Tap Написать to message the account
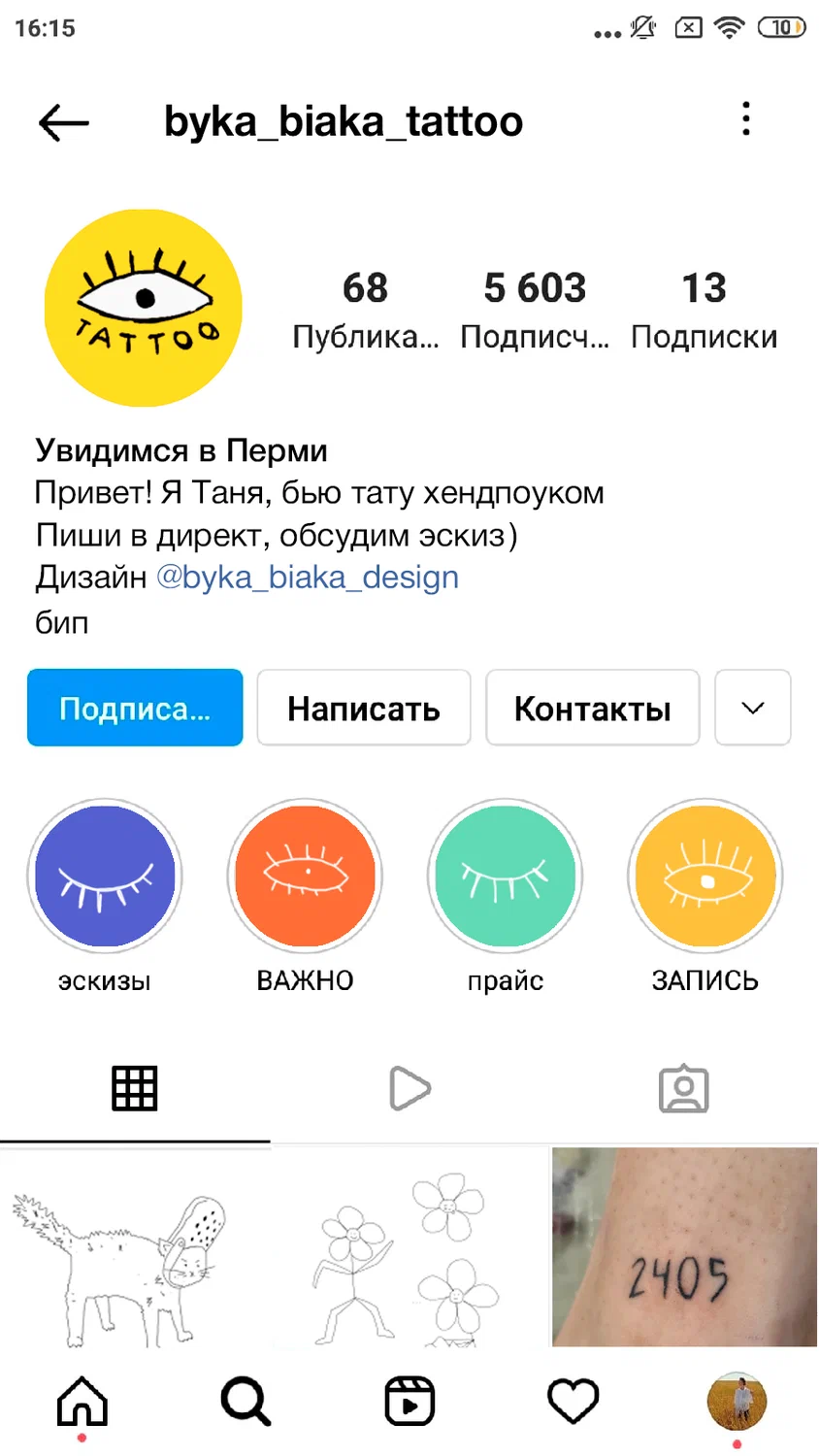The width and height of the screenshot is (819, 1456). (x=364, y=708)
